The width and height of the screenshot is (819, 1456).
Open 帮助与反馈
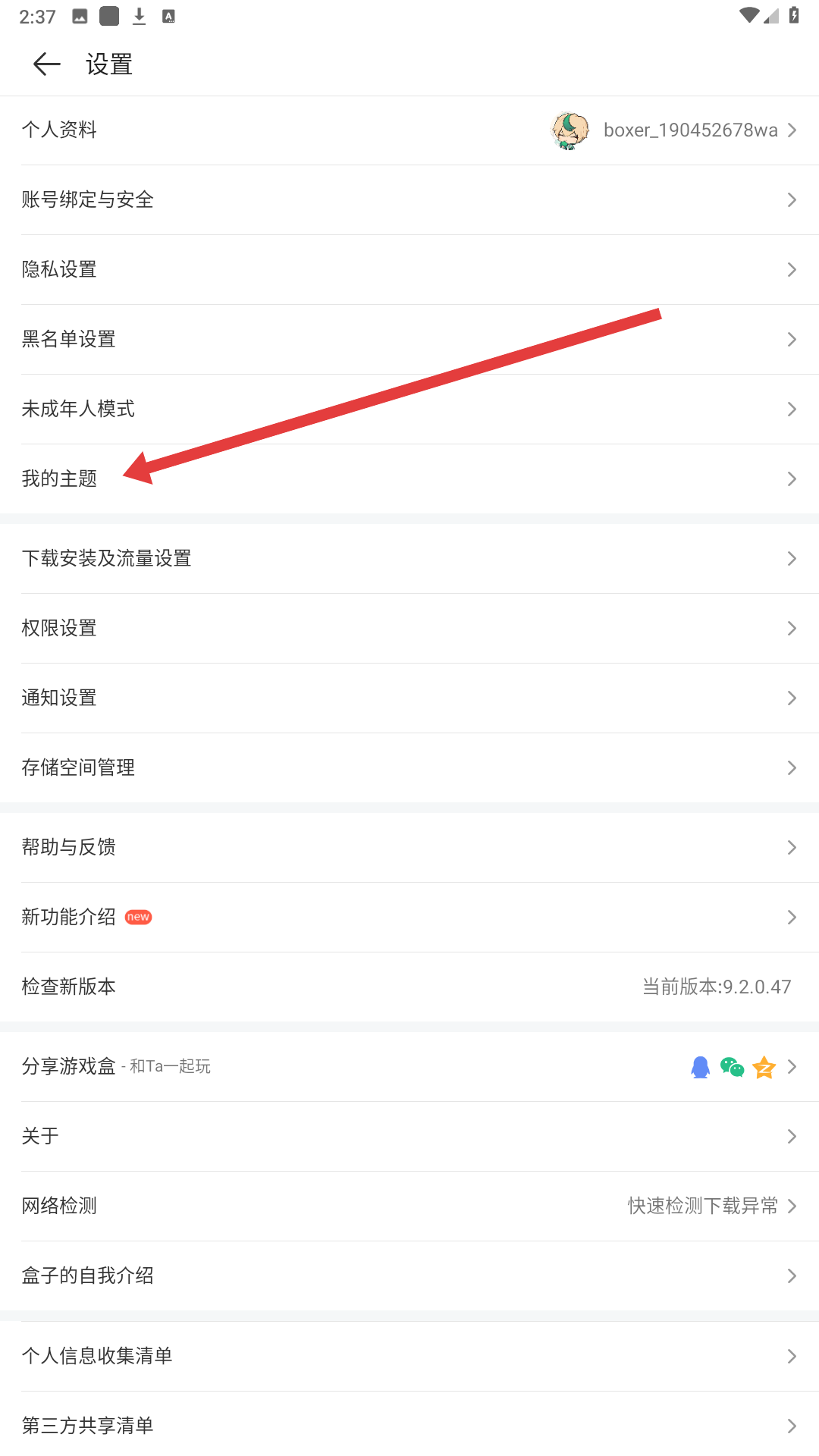[409, 848]
